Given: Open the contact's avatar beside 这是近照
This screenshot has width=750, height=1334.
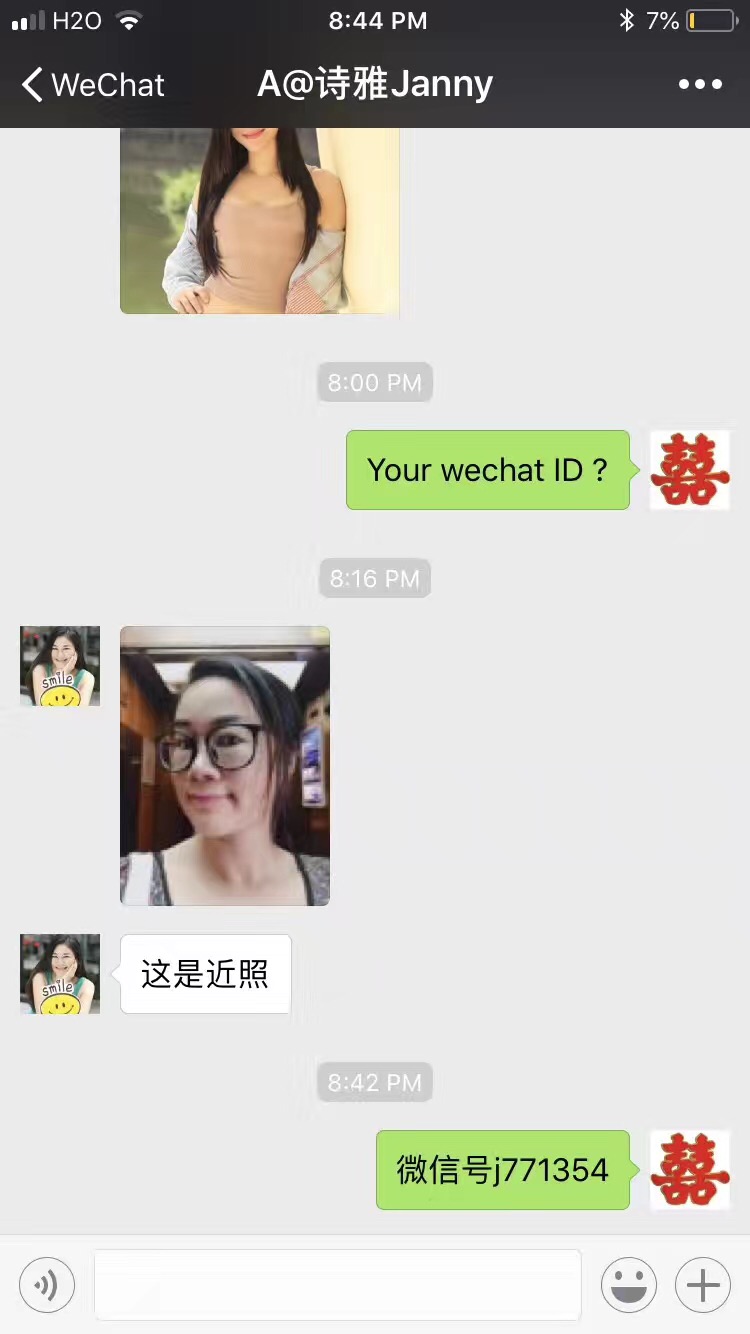Looking at the screenshot, I should tap(60, 974).
